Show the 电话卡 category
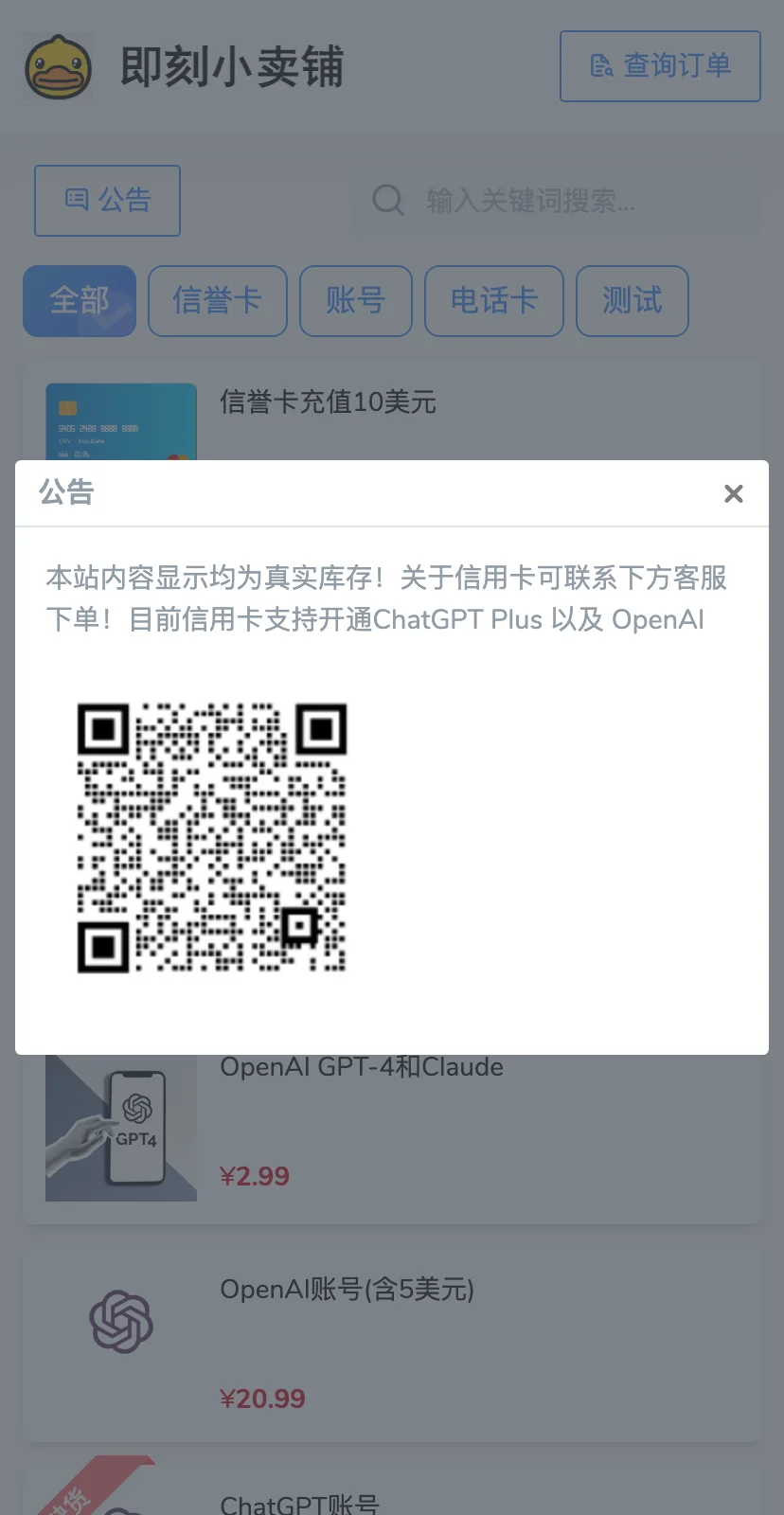784x1515 pixels. click(x=493, y=301)
